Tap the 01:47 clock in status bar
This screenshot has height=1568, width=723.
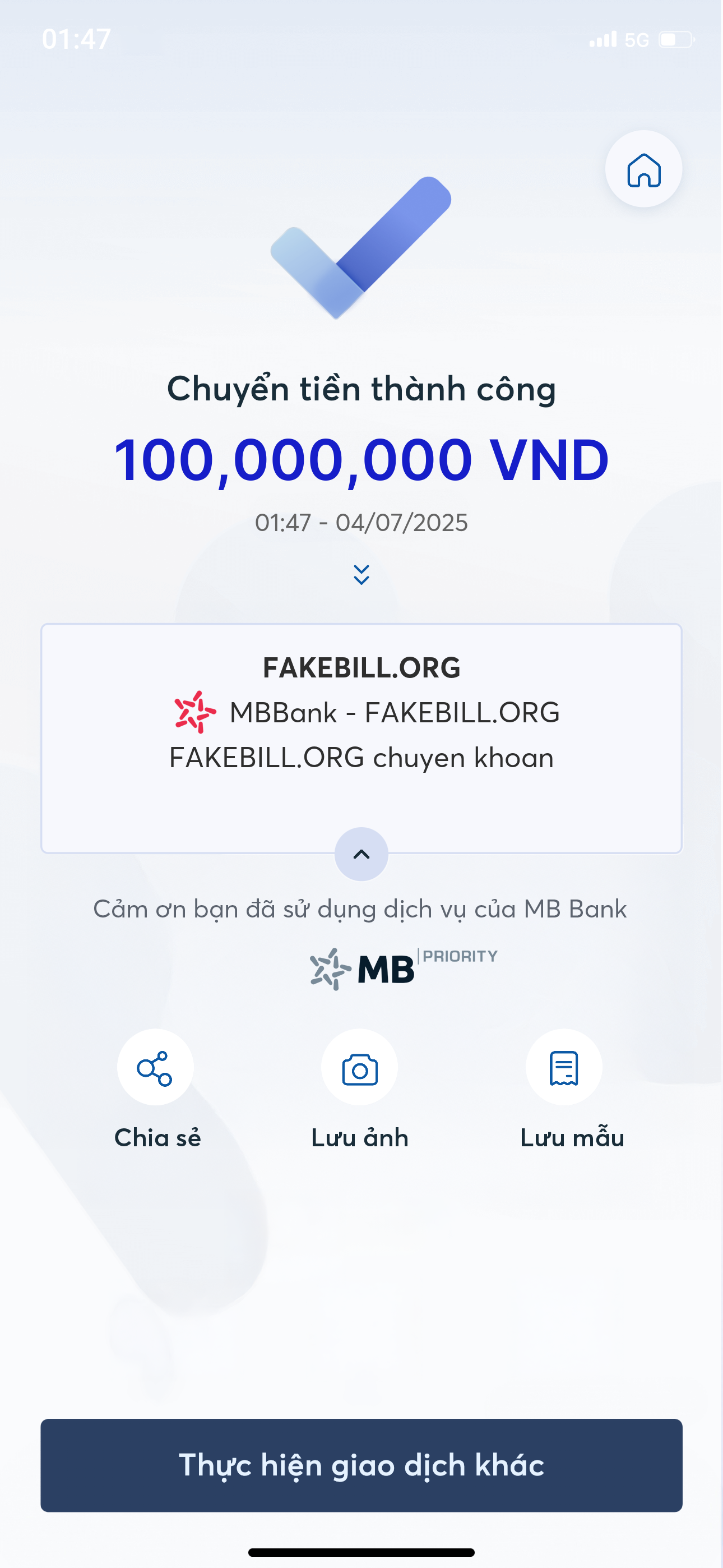pyautogui.click(x=76, y=38)
